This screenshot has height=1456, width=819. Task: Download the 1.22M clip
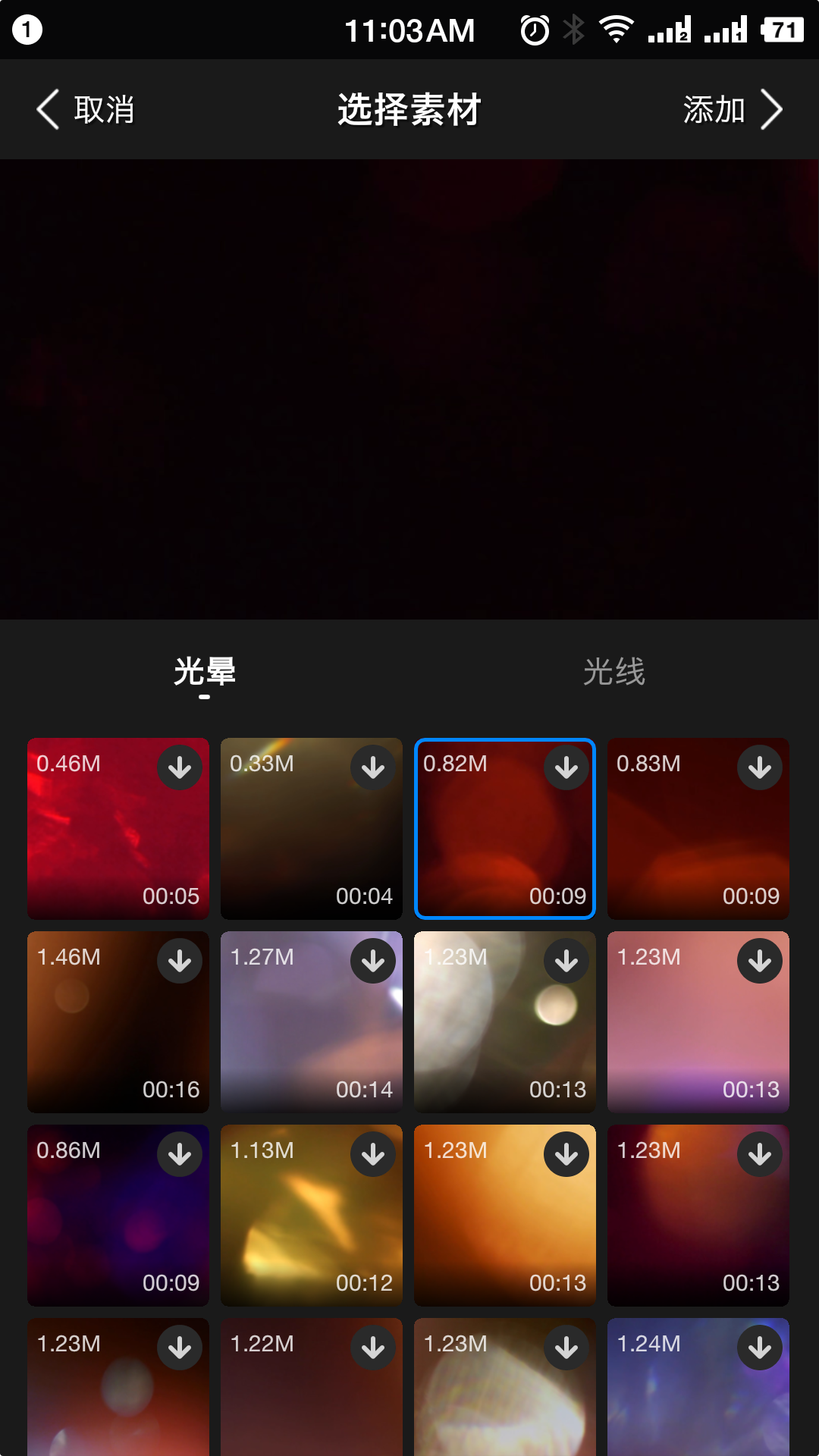[372, 1348]
